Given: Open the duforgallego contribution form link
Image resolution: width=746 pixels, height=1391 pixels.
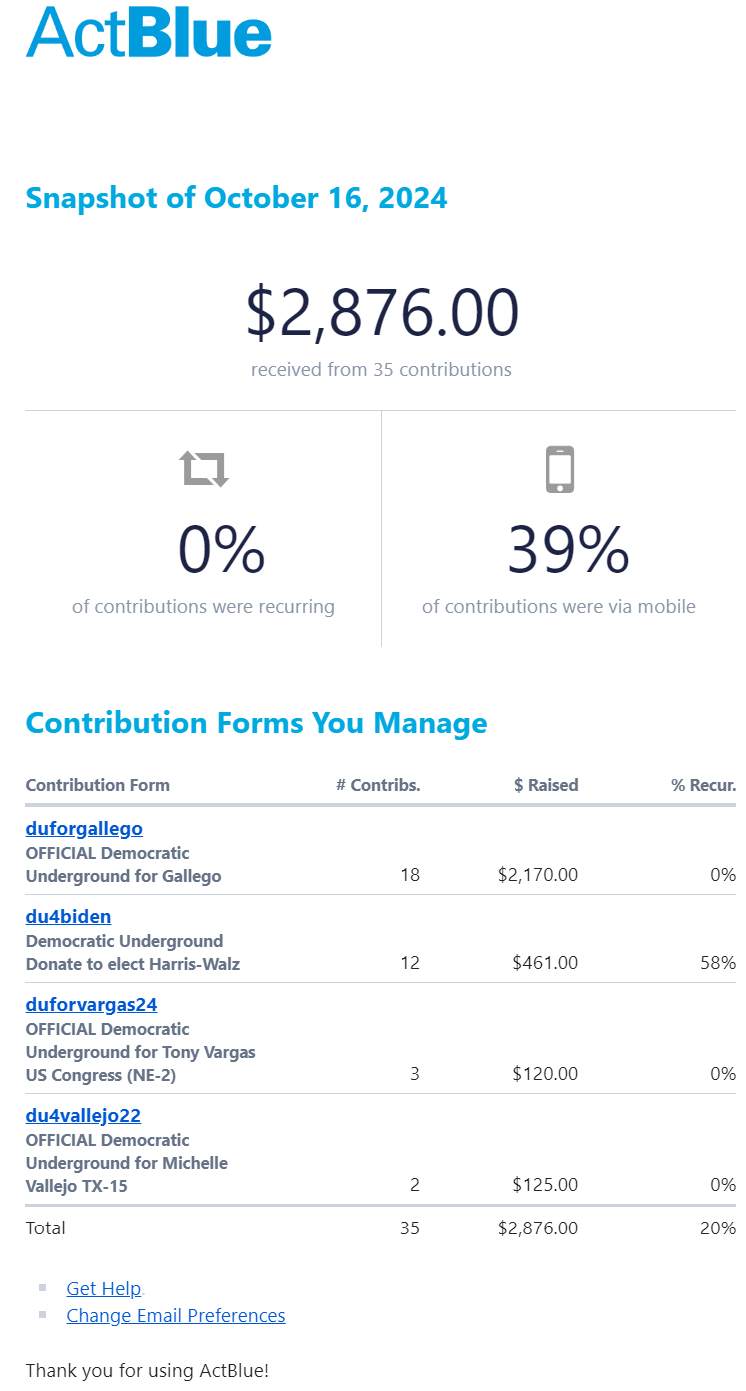Looking at the screenshot, I should (x=84, y=829).
